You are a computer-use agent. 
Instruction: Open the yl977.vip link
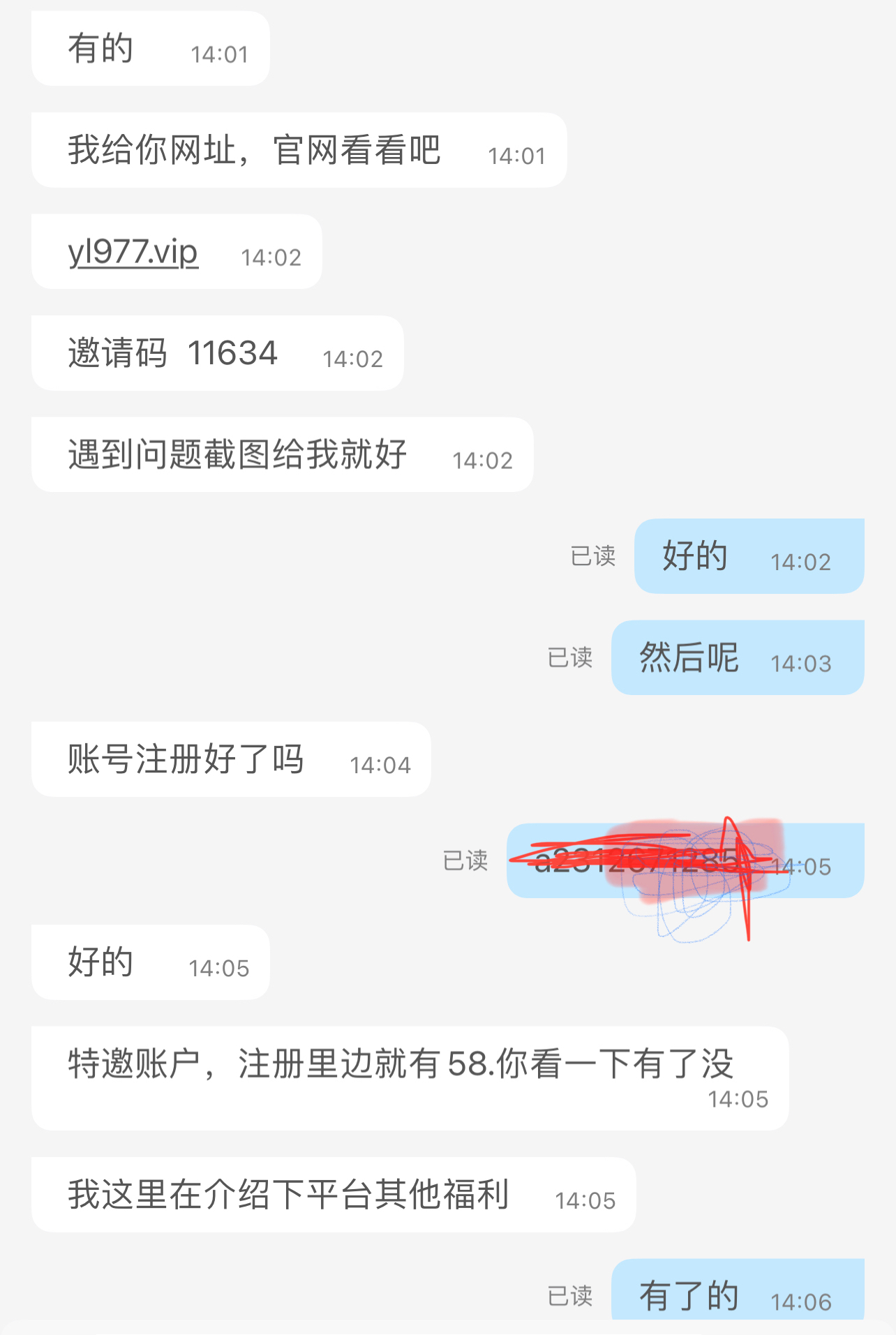click(133, 252)
